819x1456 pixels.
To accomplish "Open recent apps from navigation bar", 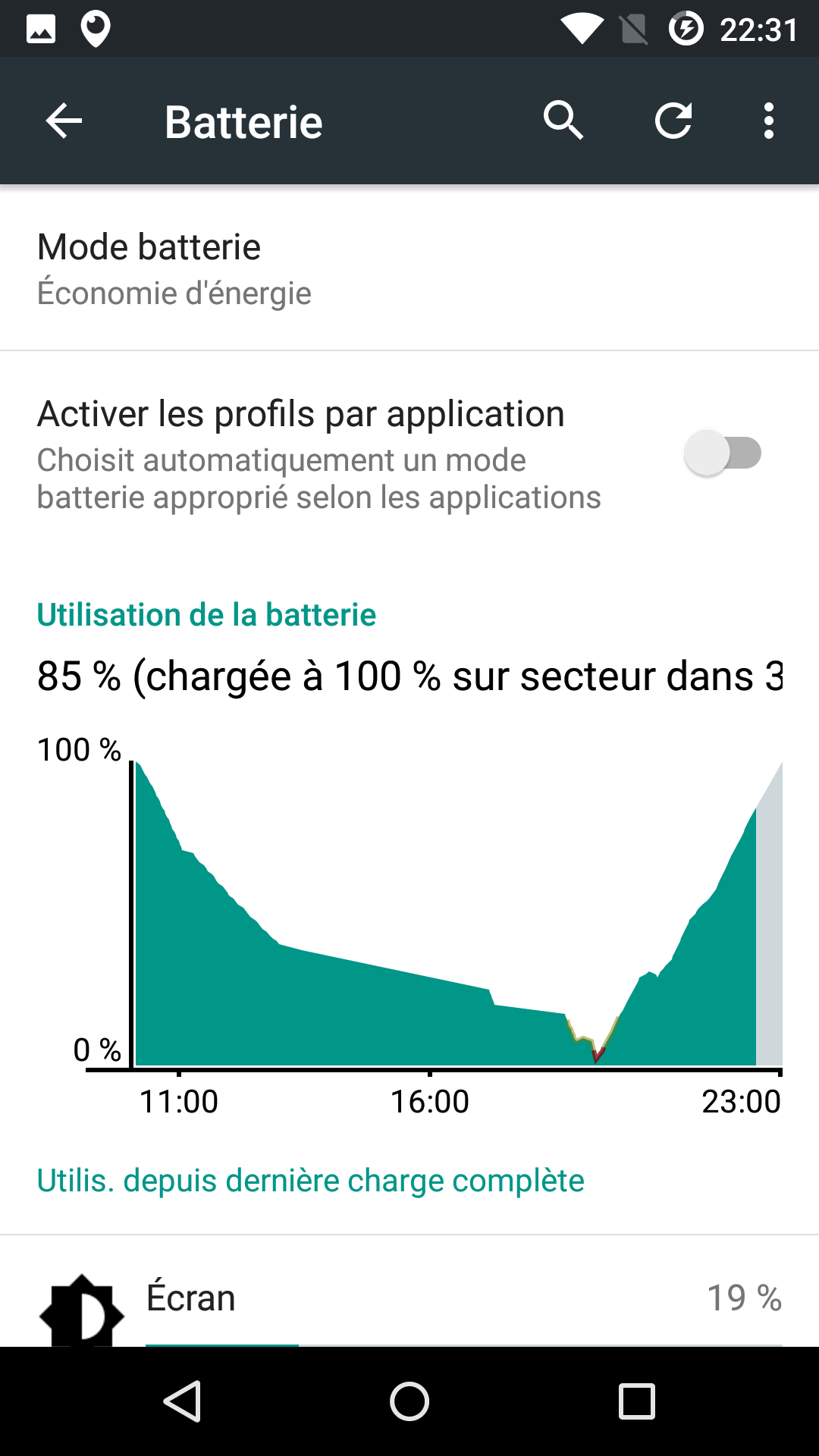I will click(636, 1401).
